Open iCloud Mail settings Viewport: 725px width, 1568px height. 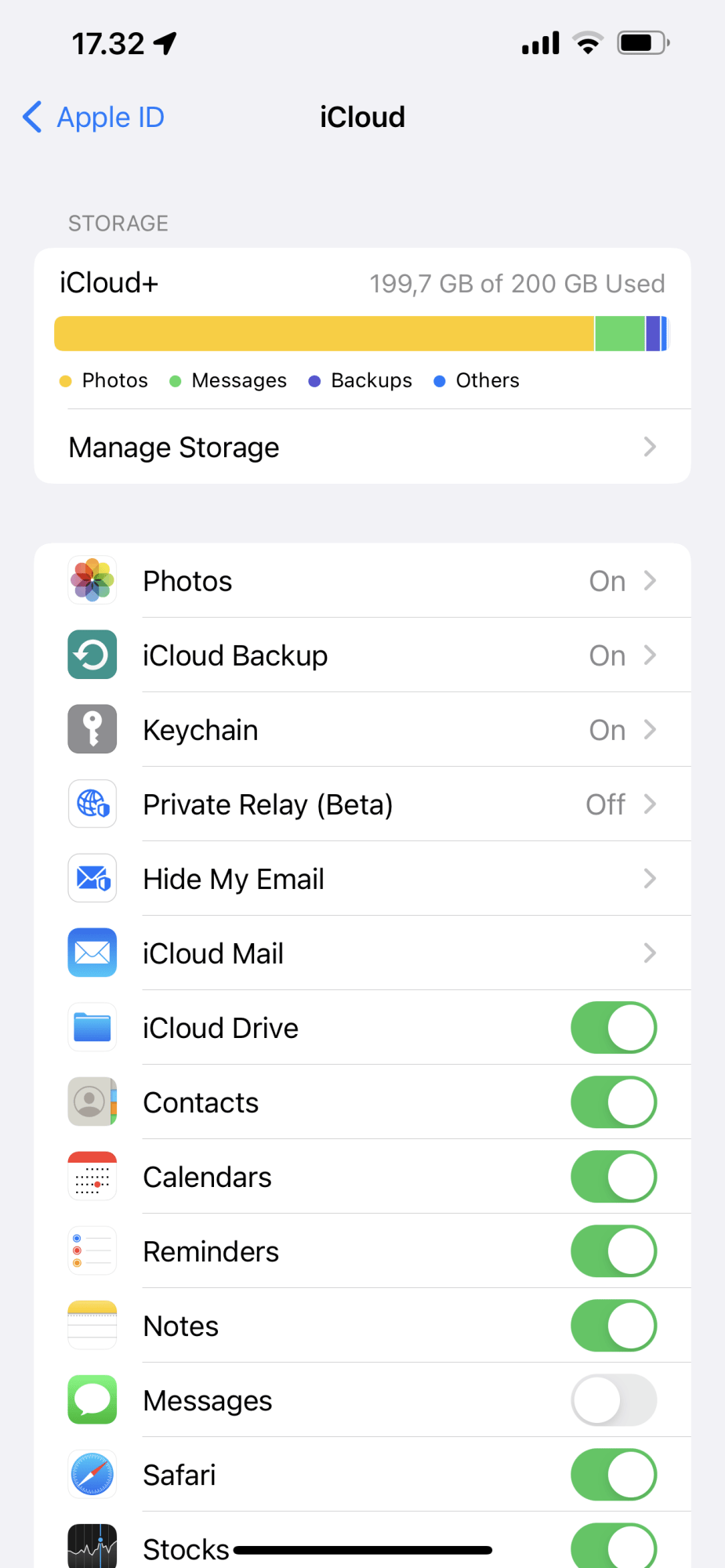362,953
